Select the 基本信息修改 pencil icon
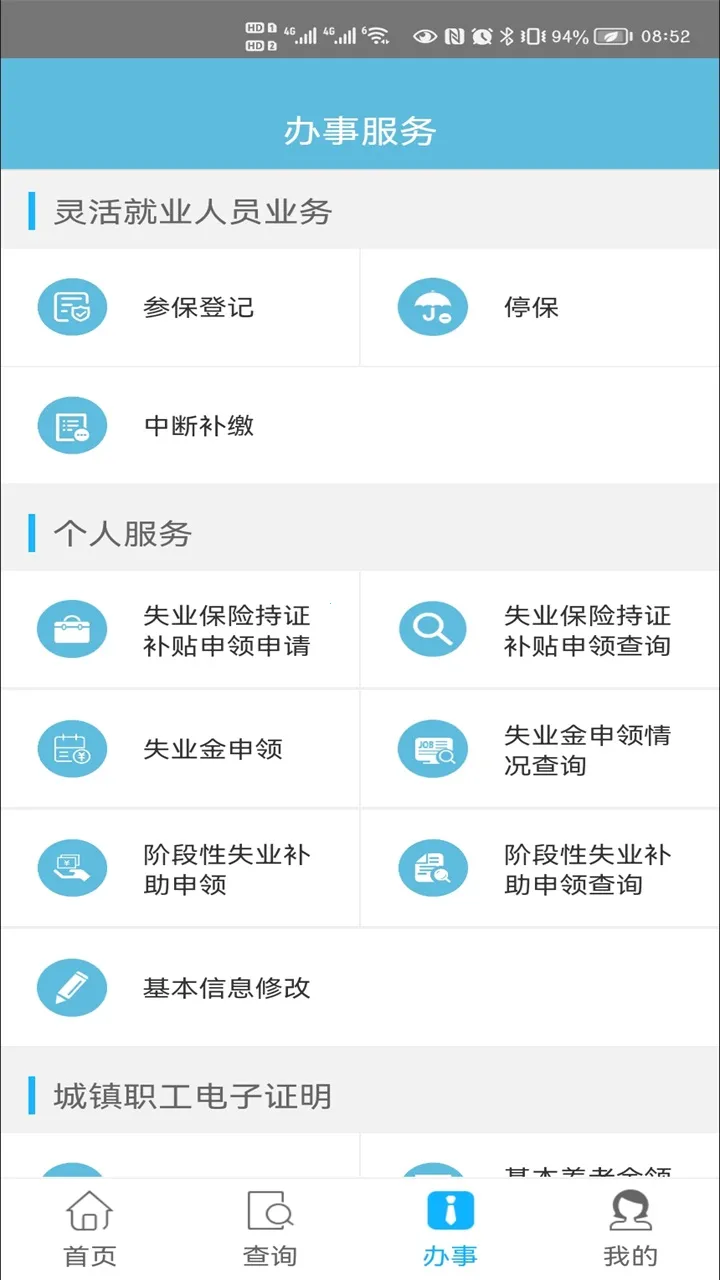This screenshot has width=720, height=1280. click(71, 987)
